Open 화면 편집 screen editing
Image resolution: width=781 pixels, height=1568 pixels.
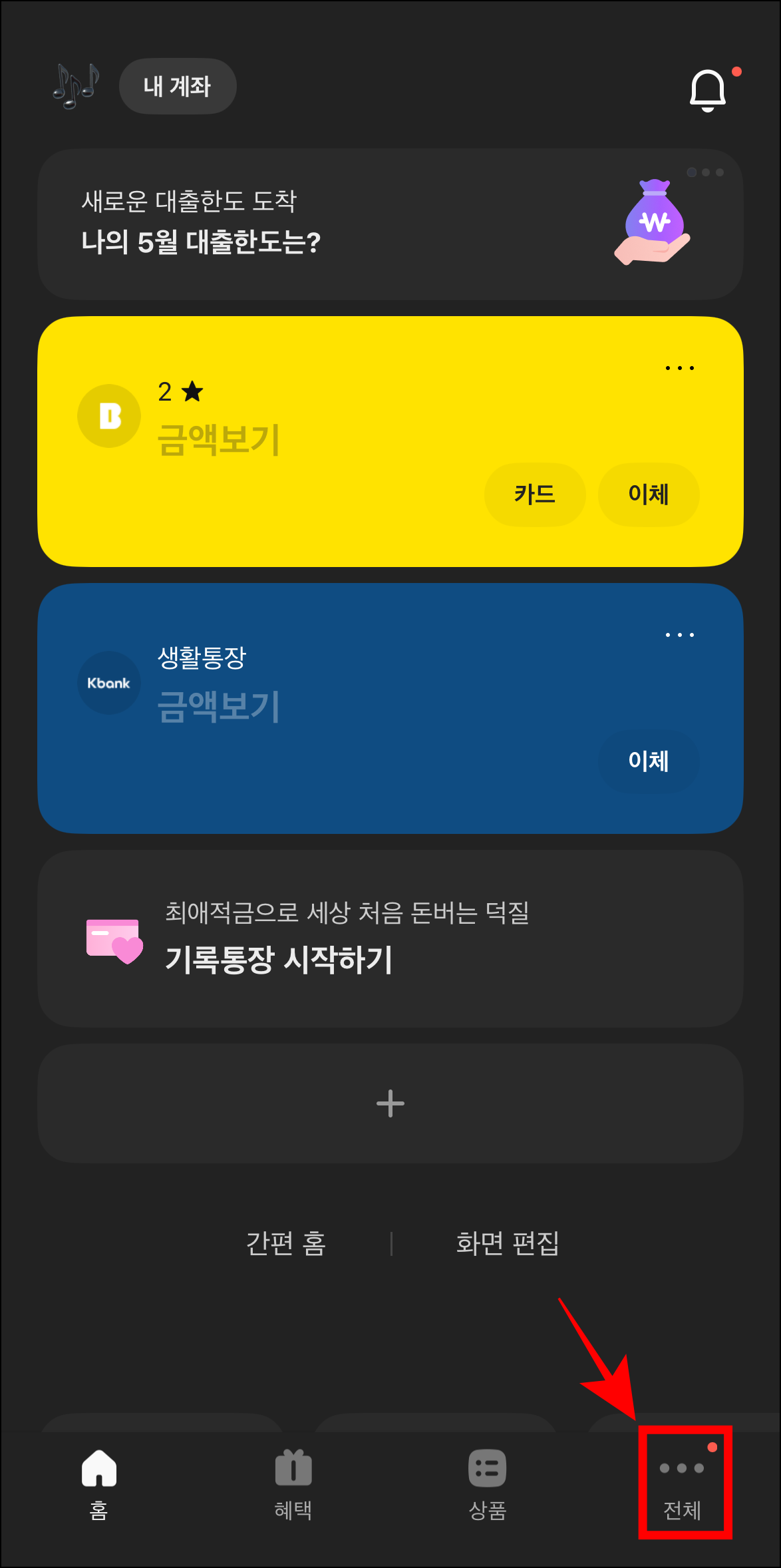click(x=509, y=1244)
